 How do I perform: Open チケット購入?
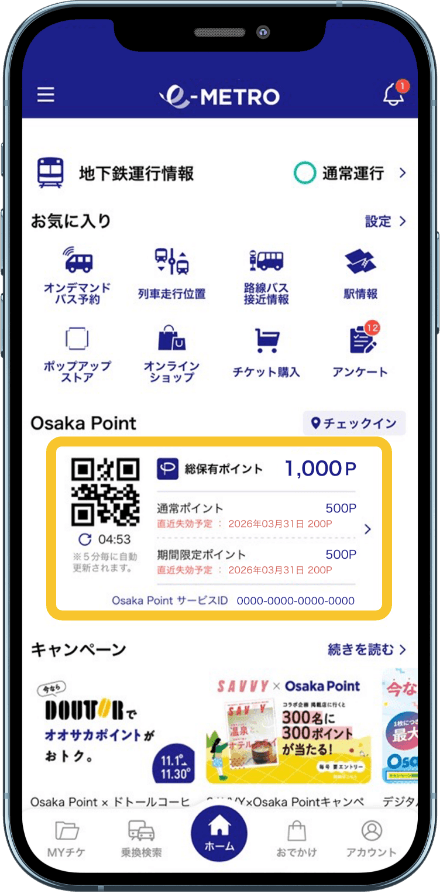coord(266,353)
